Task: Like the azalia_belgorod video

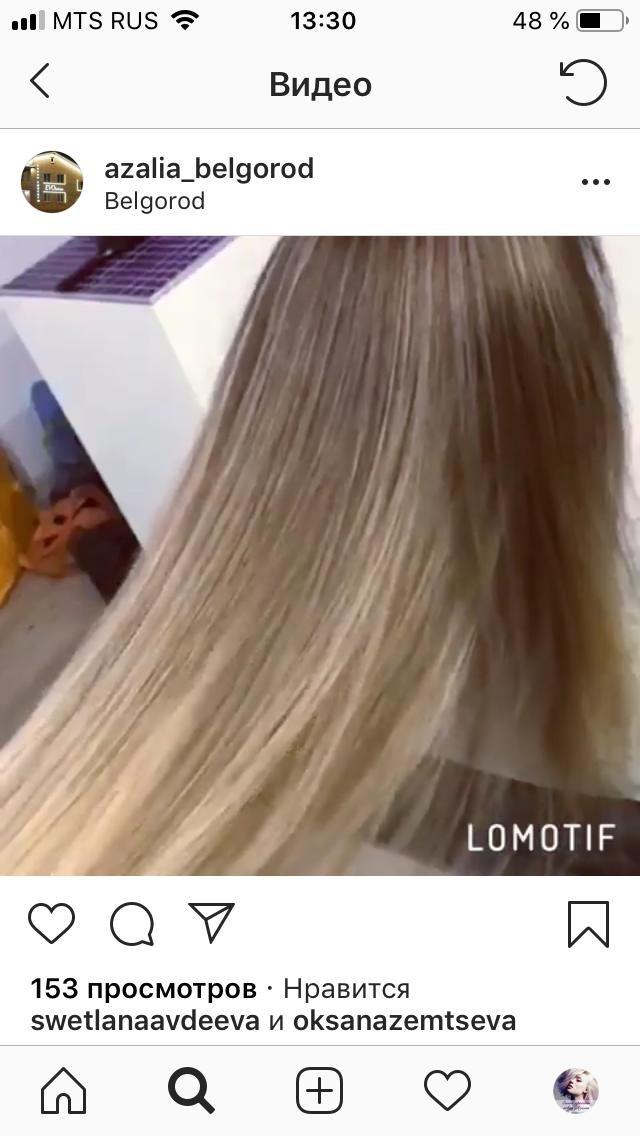Action: [51, 924]
